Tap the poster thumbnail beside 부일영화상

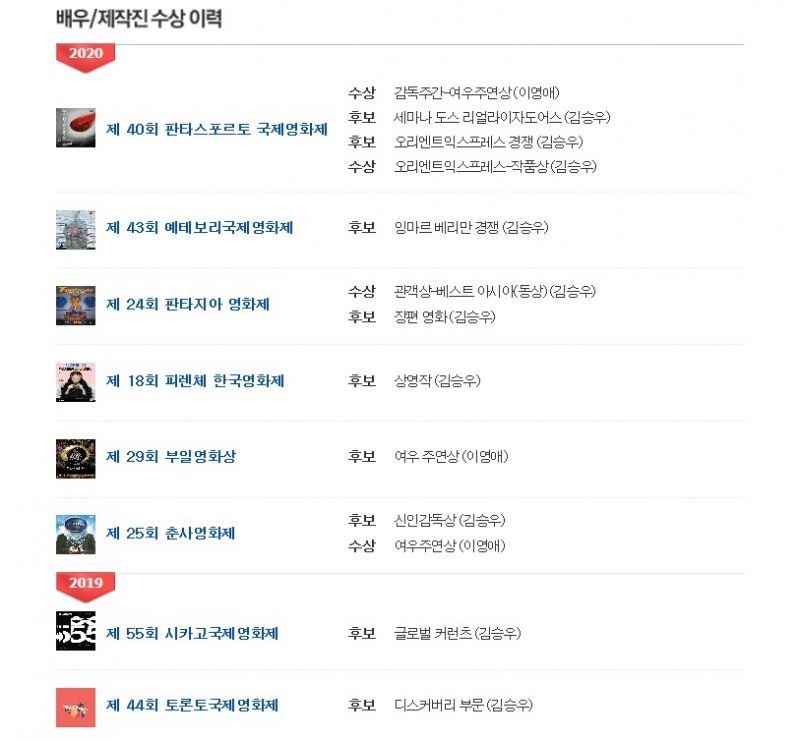[76, 458]
